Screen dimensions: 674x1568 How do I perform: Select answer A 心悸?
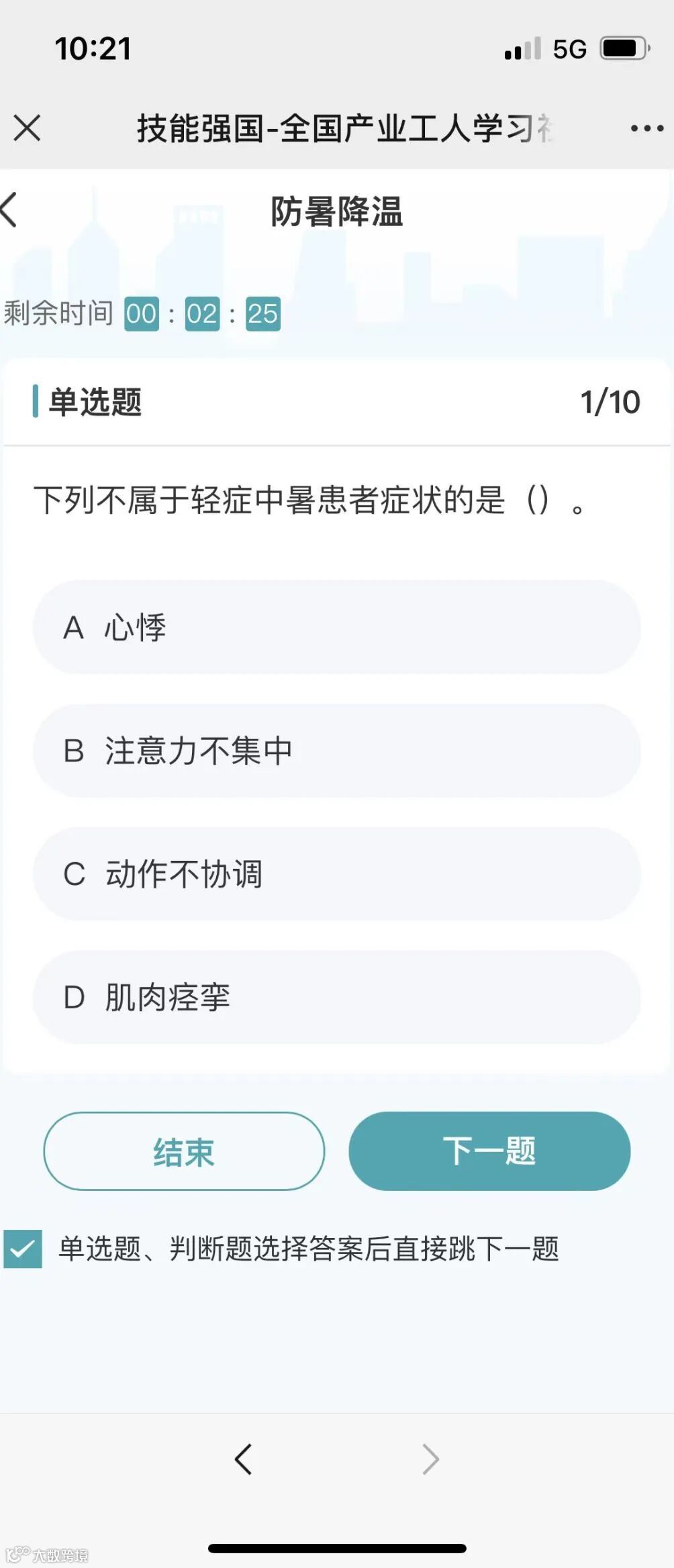coord(336,627)
